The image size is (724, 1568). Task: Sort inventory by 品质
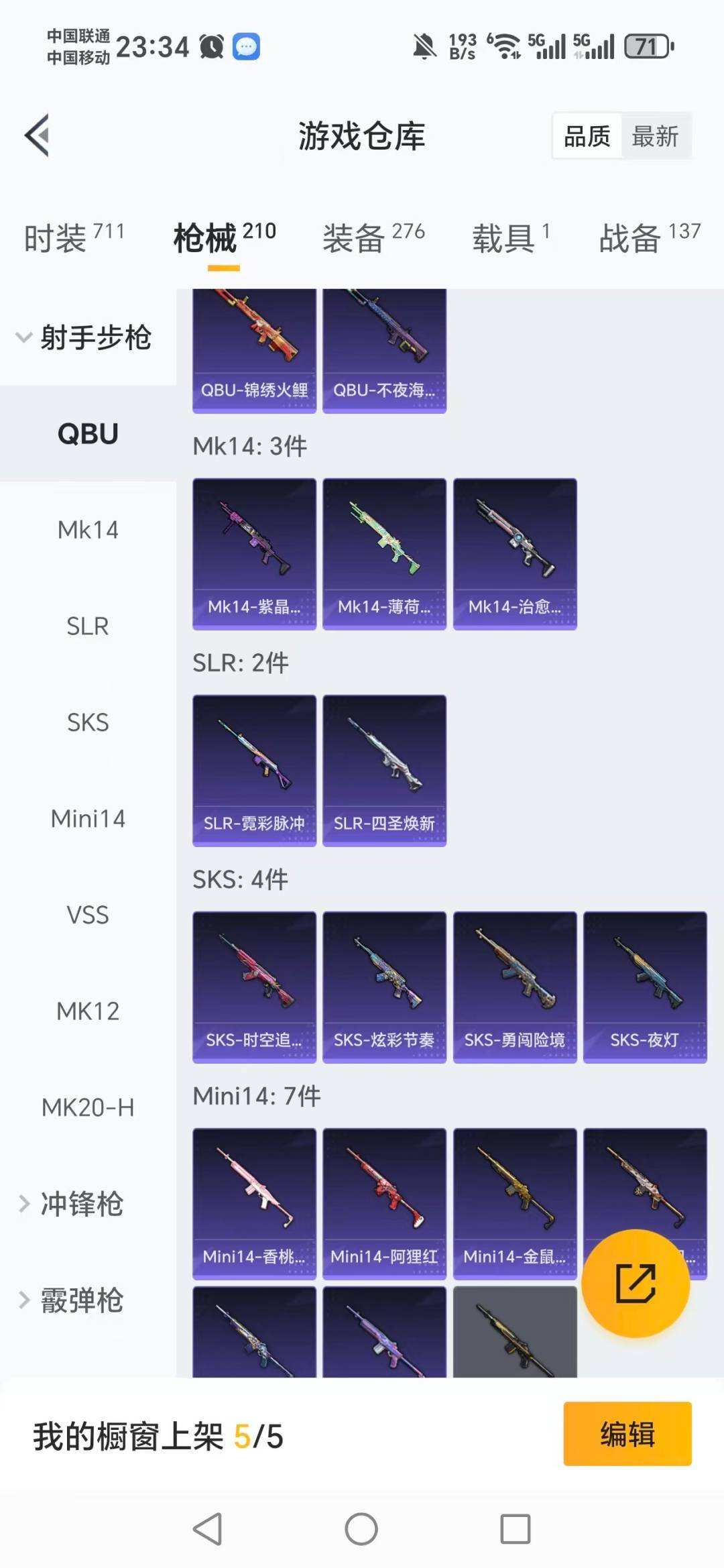click(x=587, y=136)
